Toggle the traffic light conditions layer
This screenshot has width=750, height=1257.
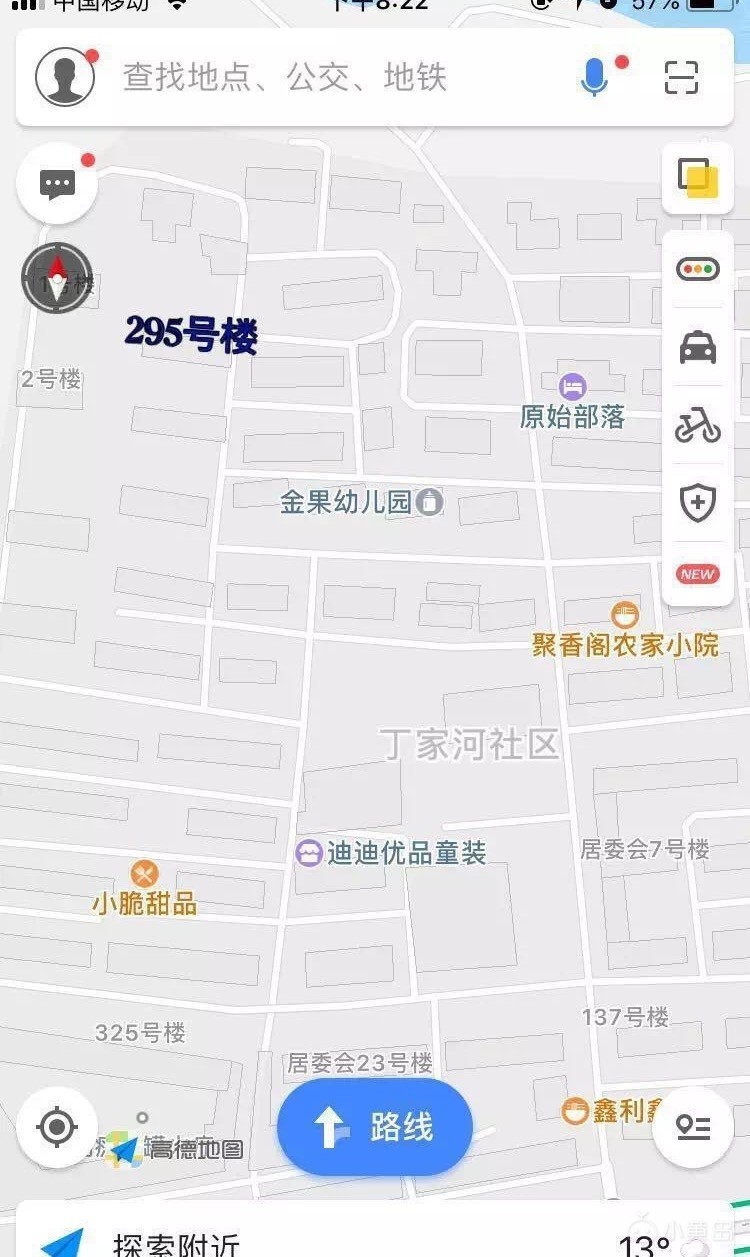(698, 269)
